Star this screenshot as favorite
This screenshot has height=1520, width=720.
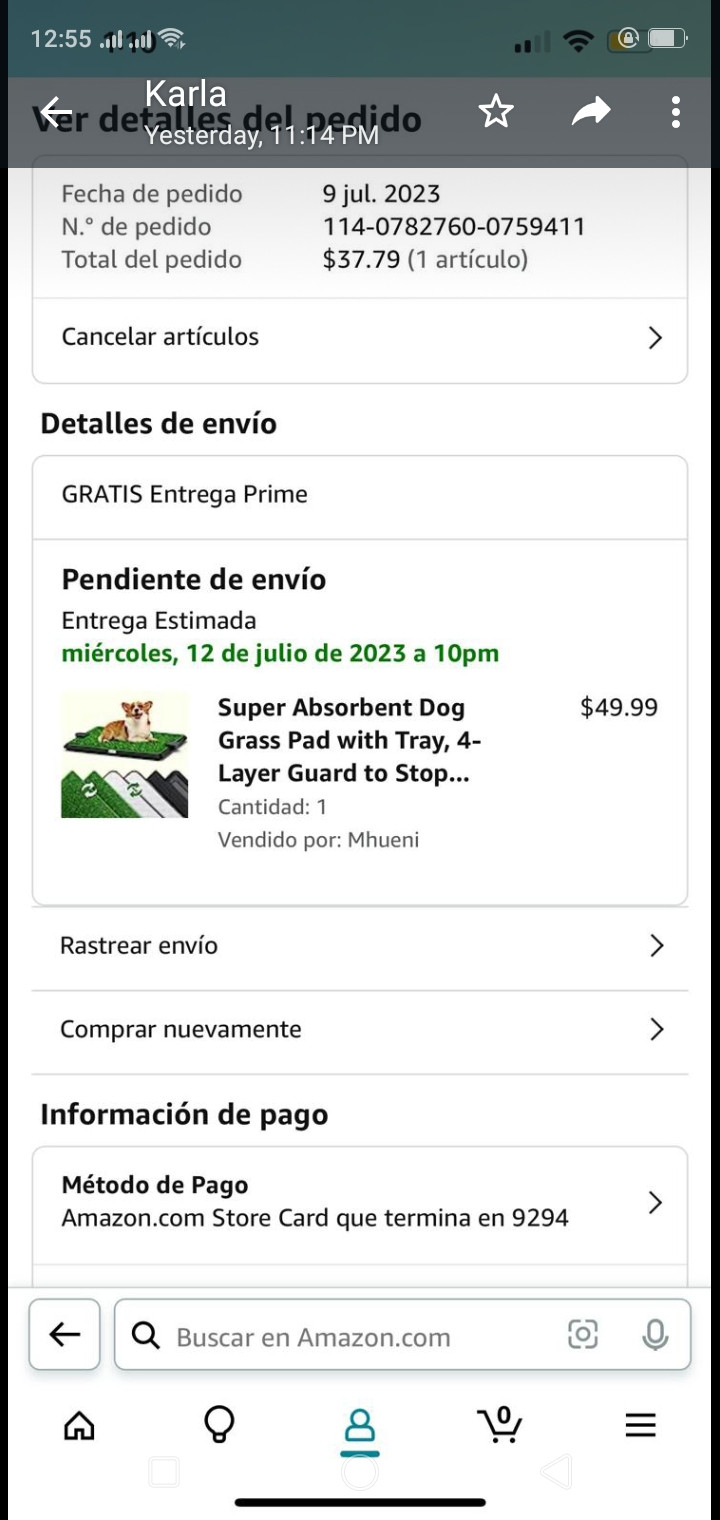(496, 112)
